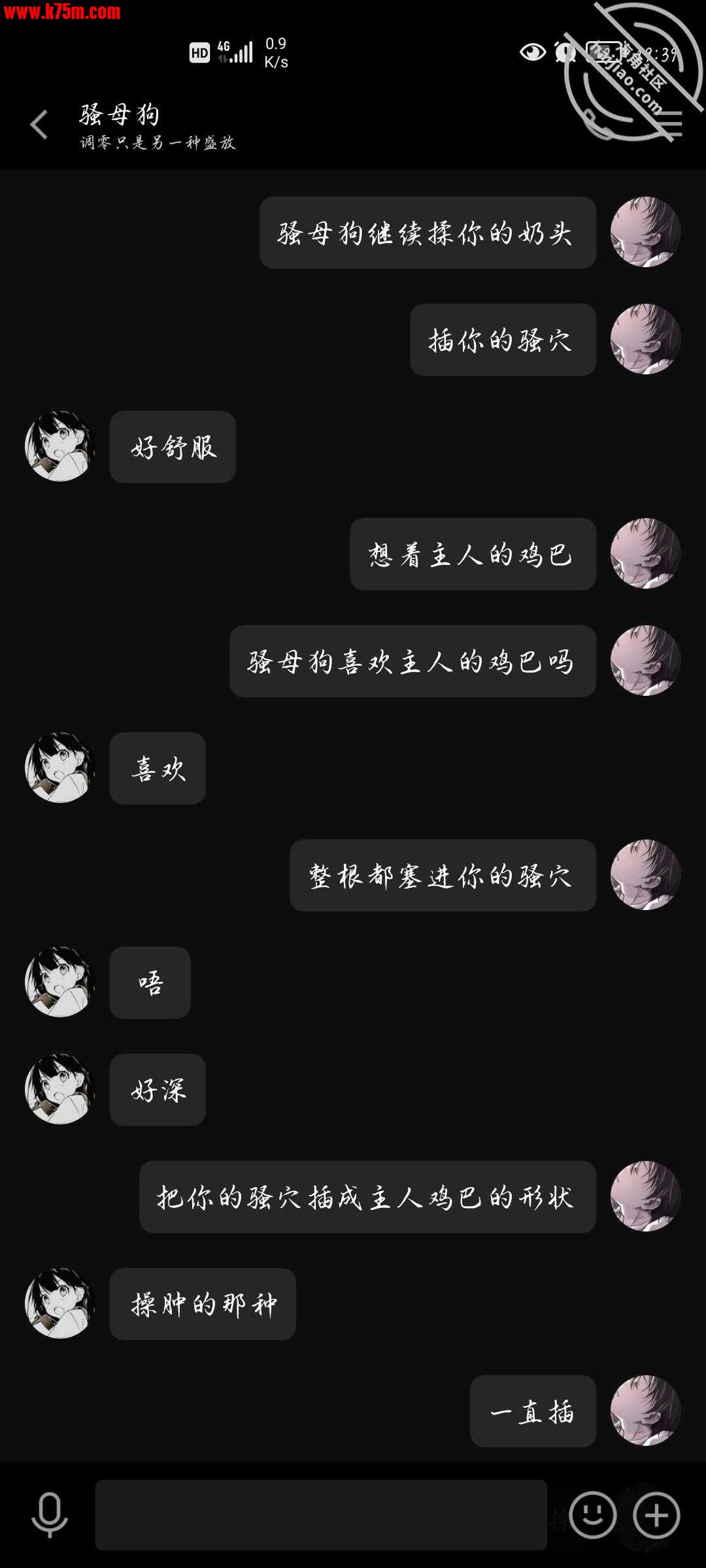Open the chat menu icon at top right

(667, 123)
